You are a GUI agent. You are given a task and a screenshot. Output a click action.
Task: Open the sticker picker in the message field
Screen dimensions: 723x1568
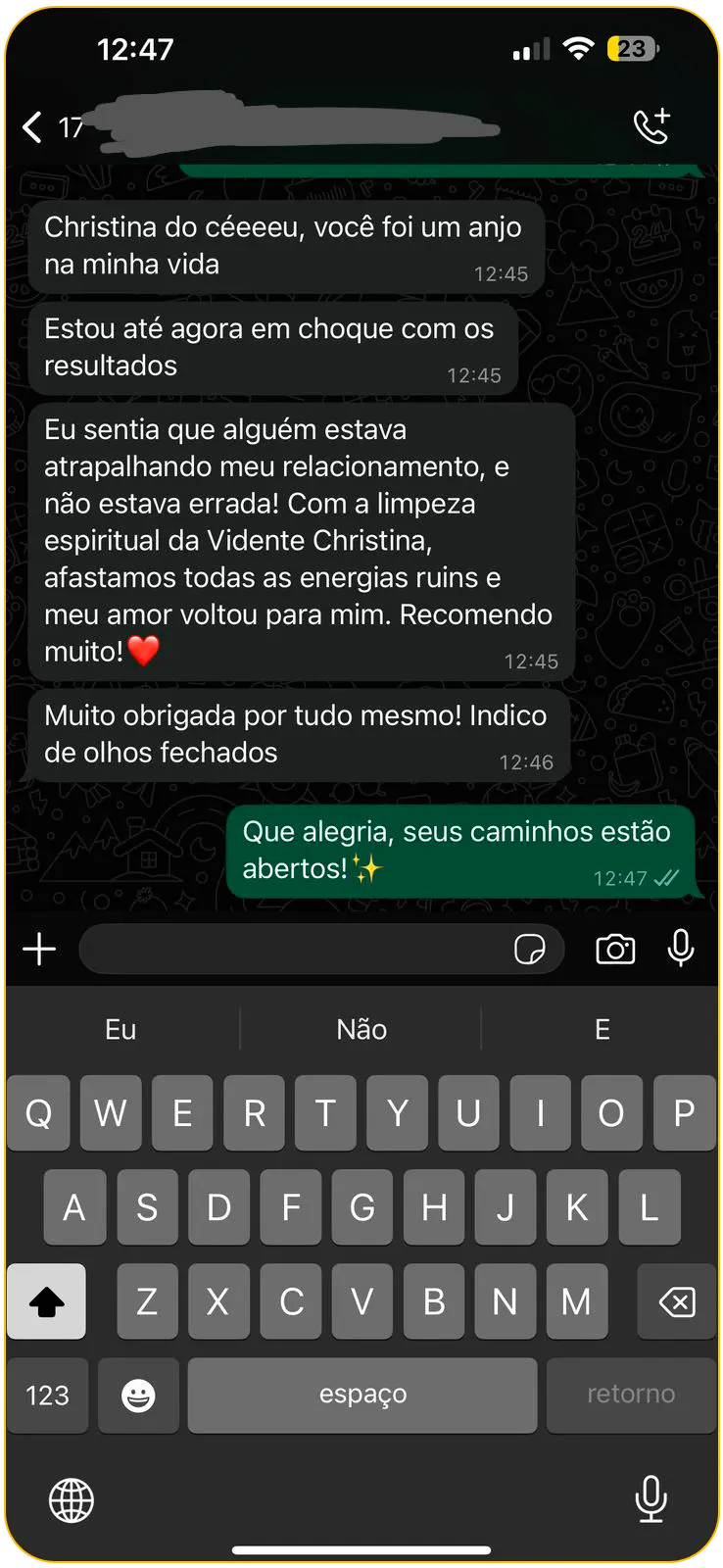[530, 949]
